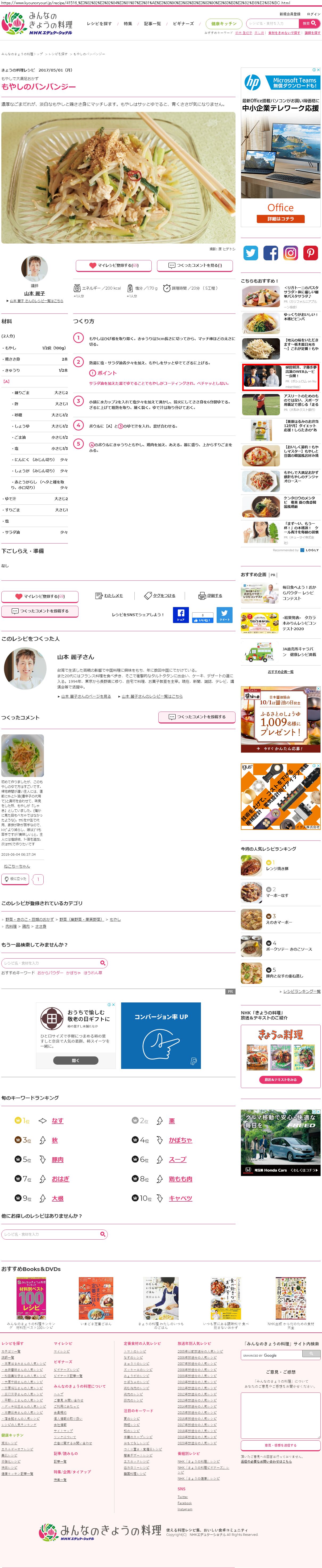
Task: Switch to the ビギナーズ header section
Action: 183,24
